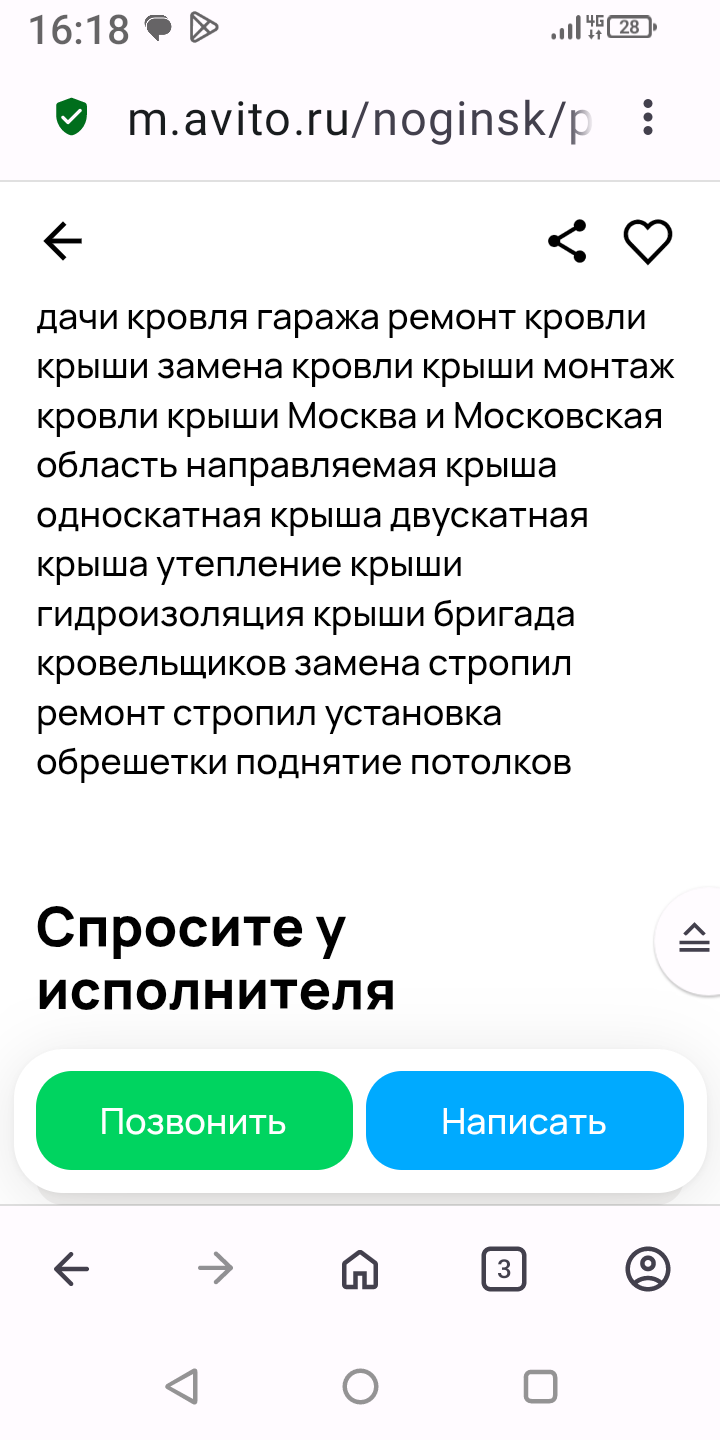Share this listing
720x1440 pixels.
coord(567,242)
